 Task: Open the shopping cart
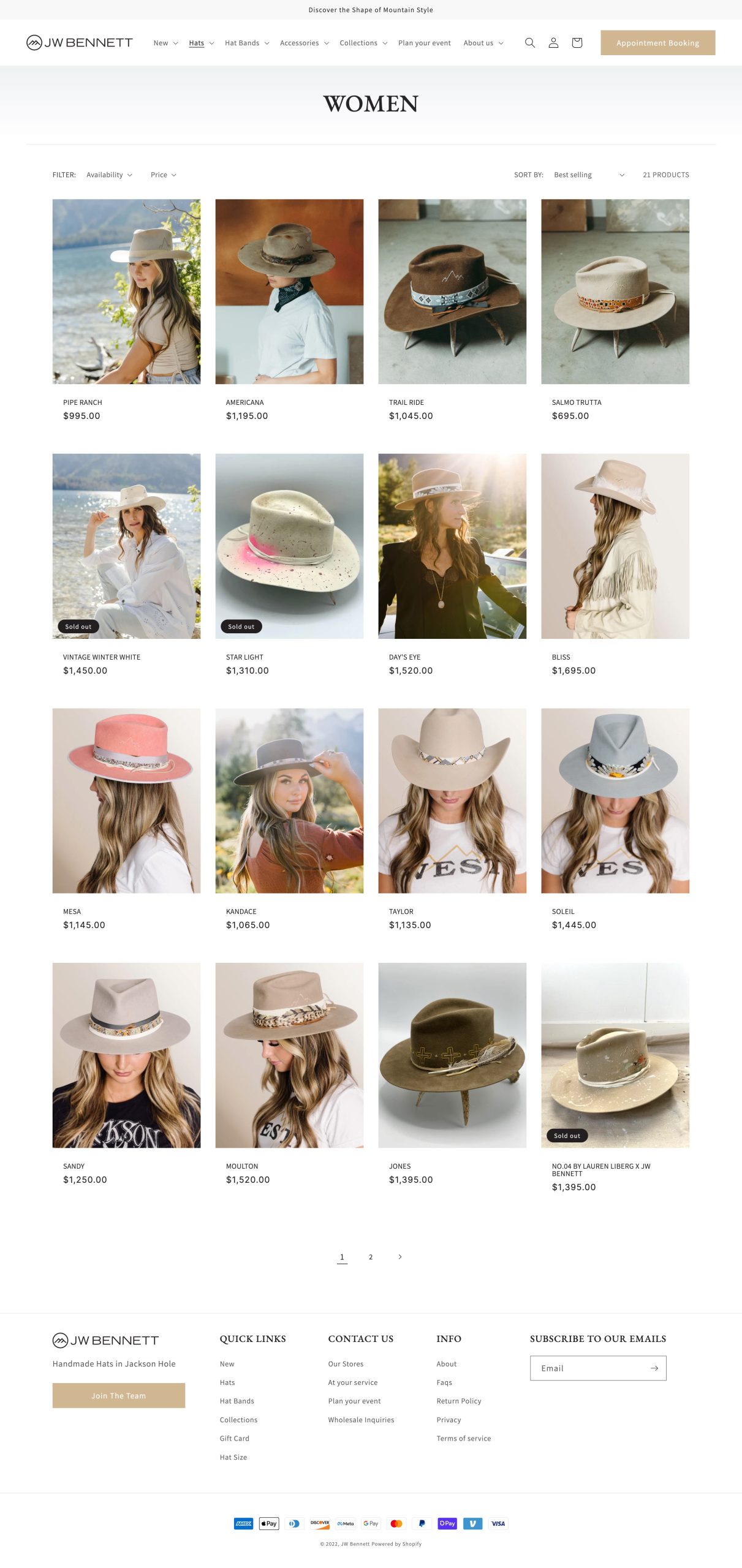click(x=576, y=43)
